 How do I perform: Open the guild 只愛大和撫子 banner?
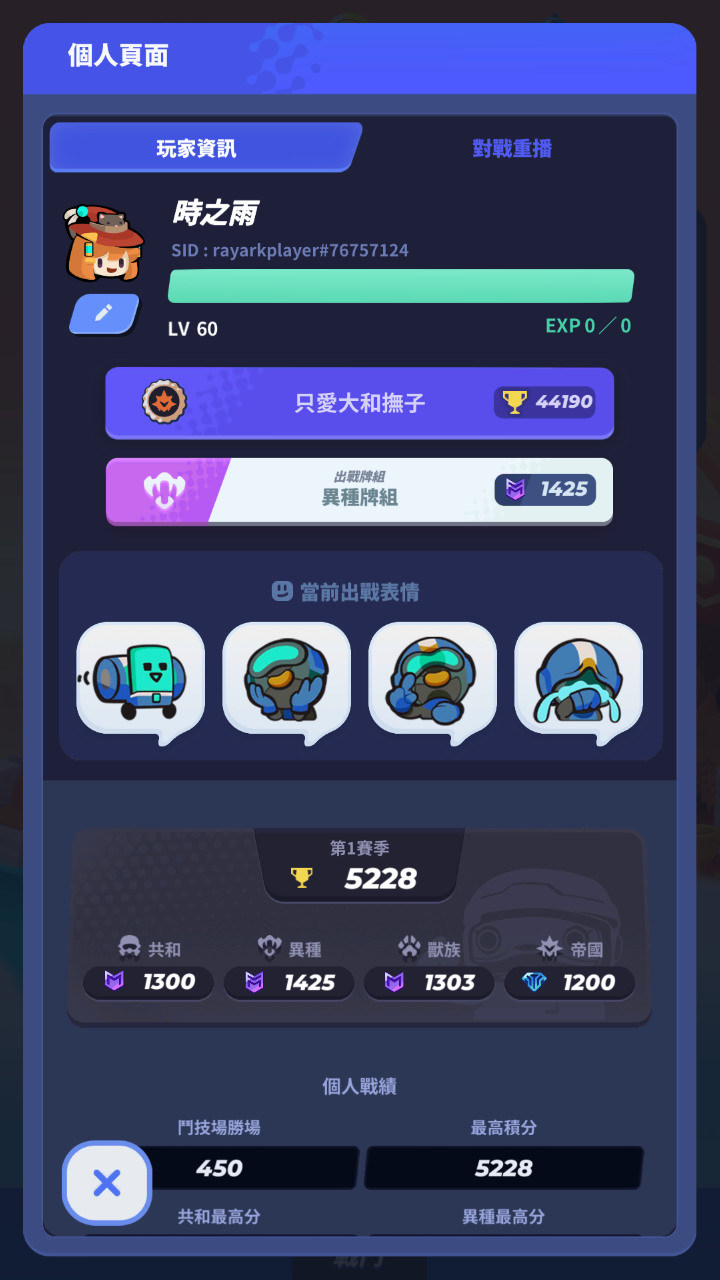359,402
